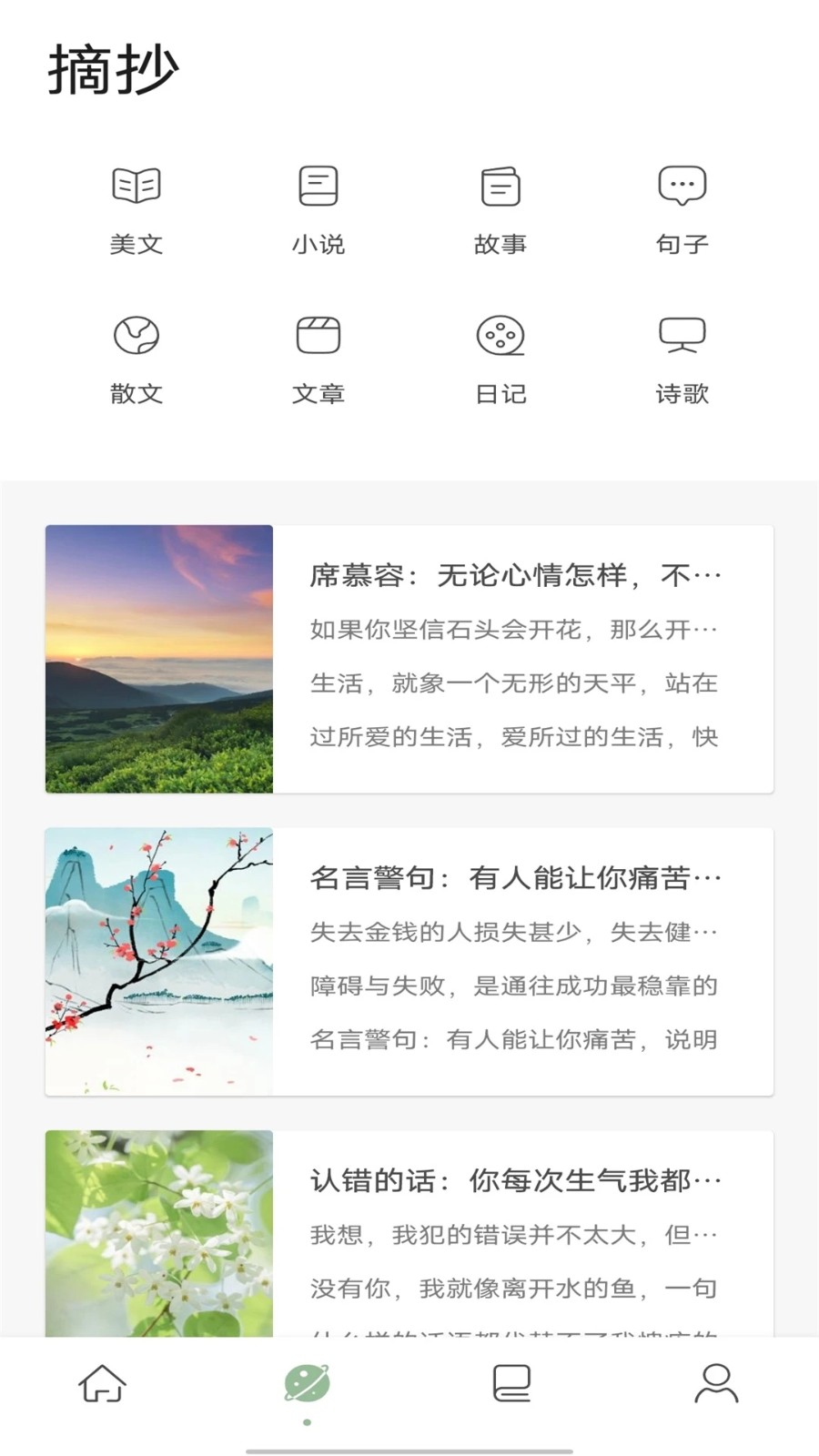
Task: Read the 认错的话 excerpt card
Action: (x=409, y=1233)
